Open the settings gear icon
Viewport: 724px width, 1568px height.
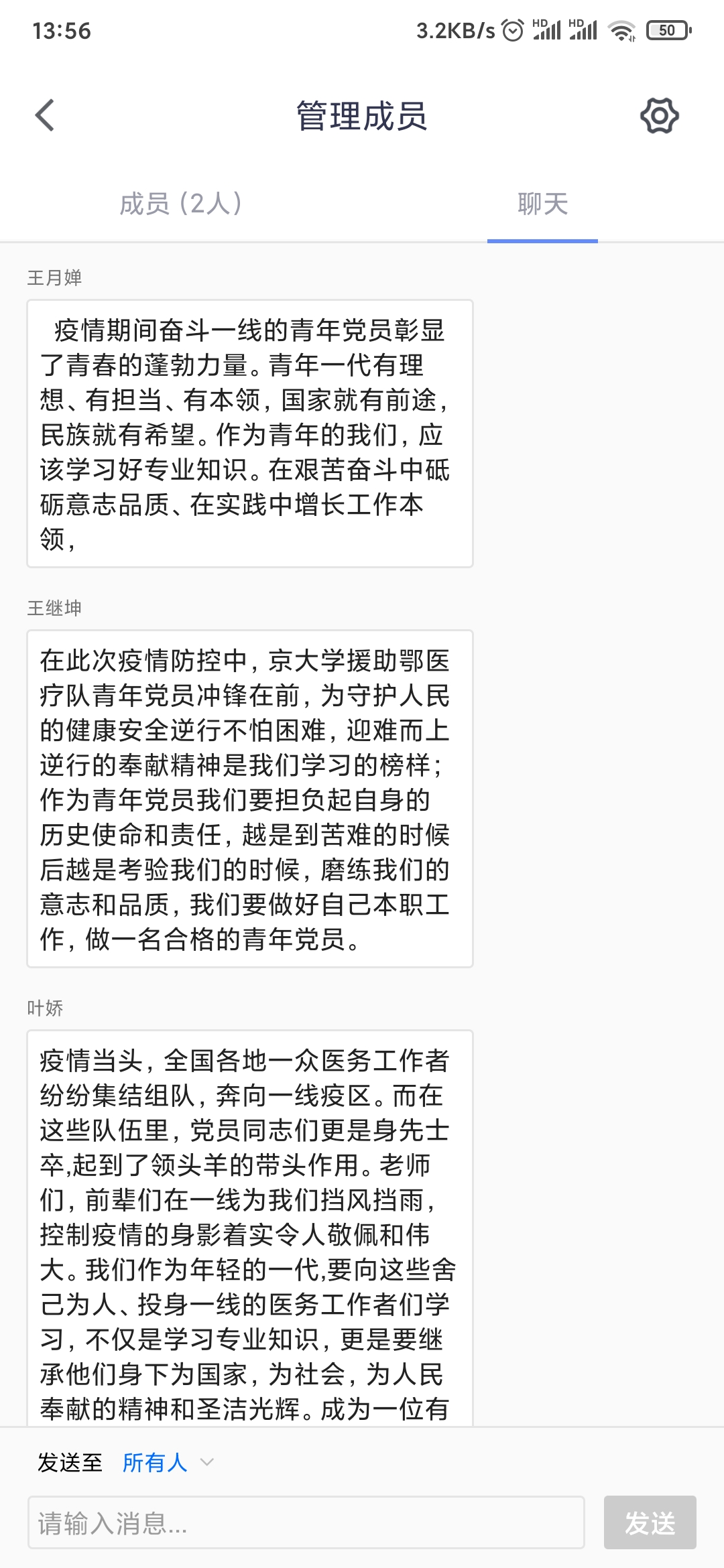[x=660, y=116]
